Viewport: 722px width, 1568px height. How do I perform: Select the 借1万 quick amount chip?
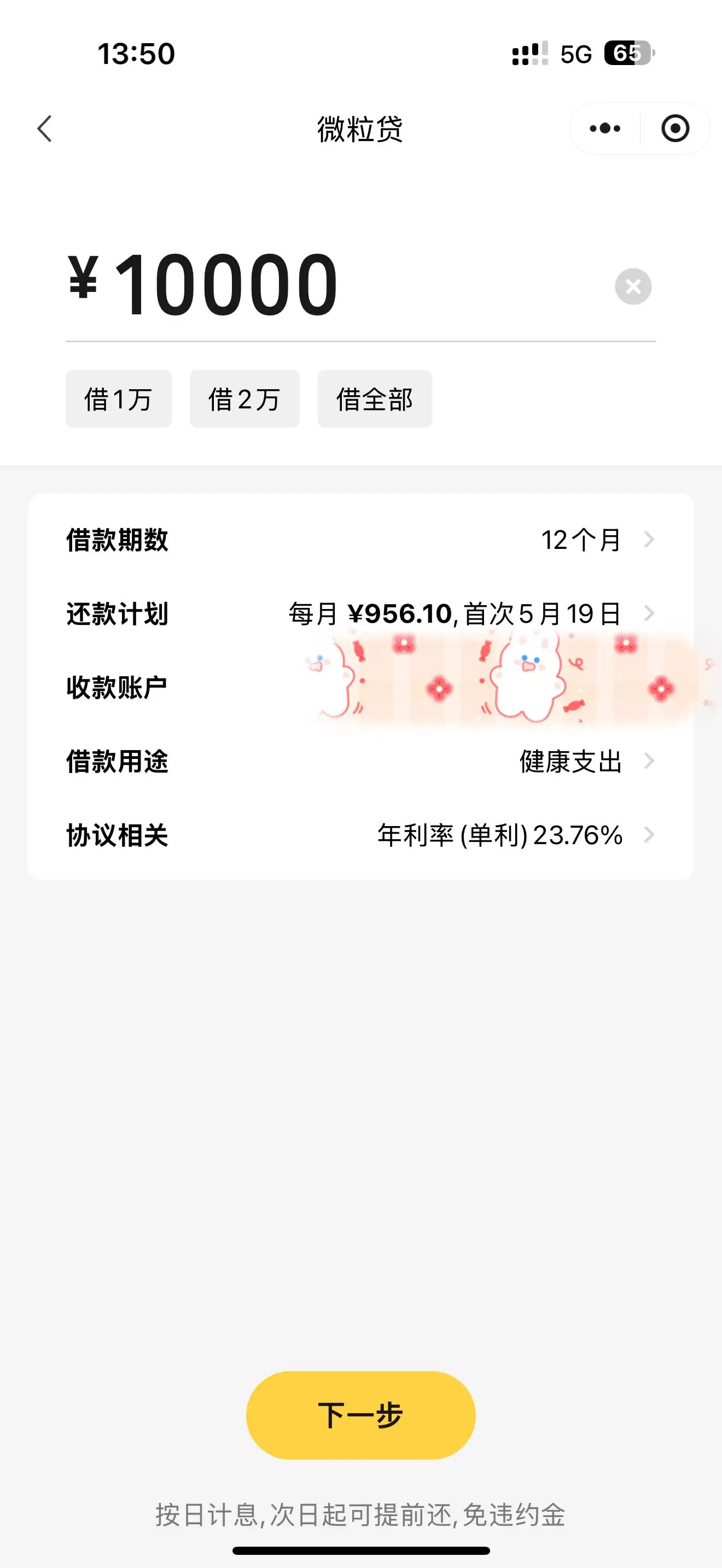(x=119, y=399)
